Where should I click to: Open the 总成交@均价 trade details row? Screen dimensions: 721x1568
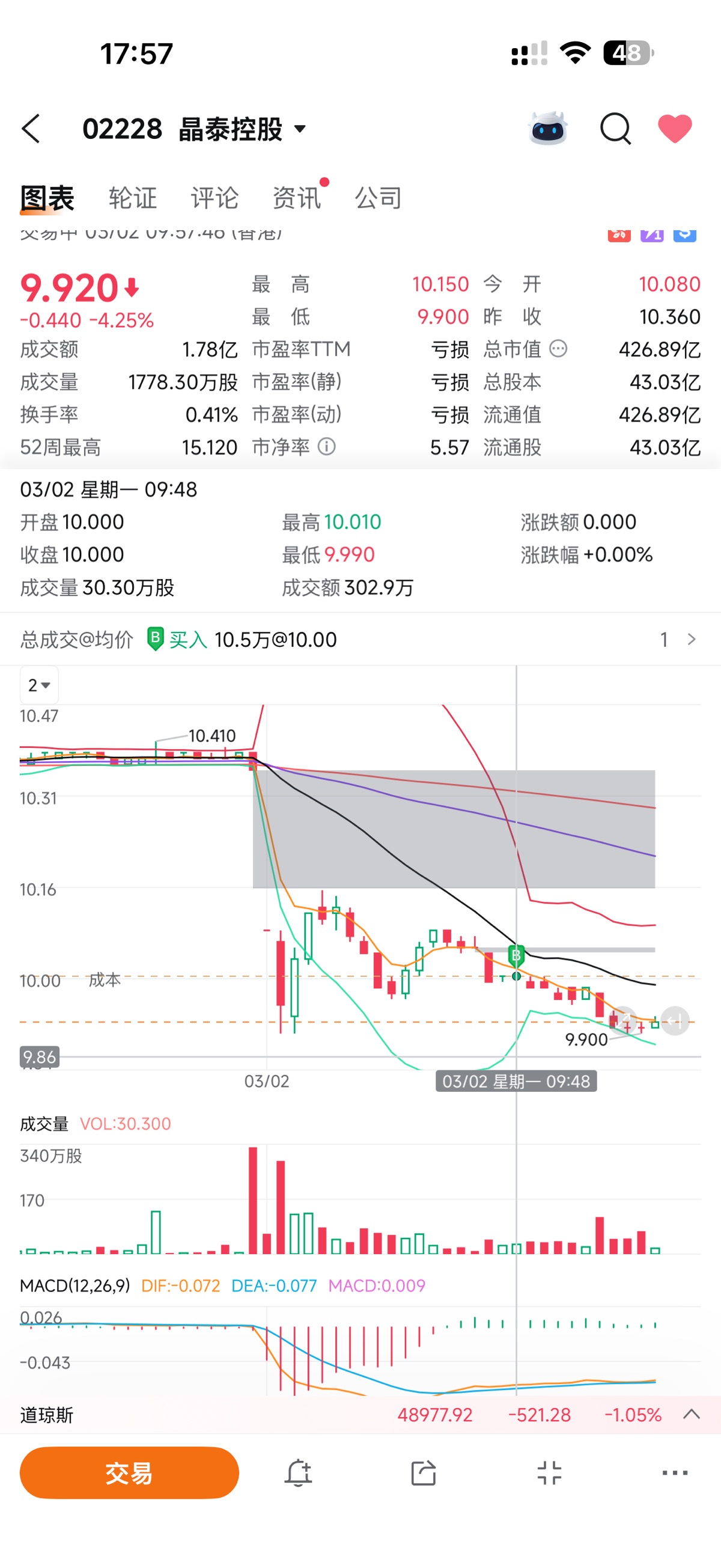tap(691, 639)
